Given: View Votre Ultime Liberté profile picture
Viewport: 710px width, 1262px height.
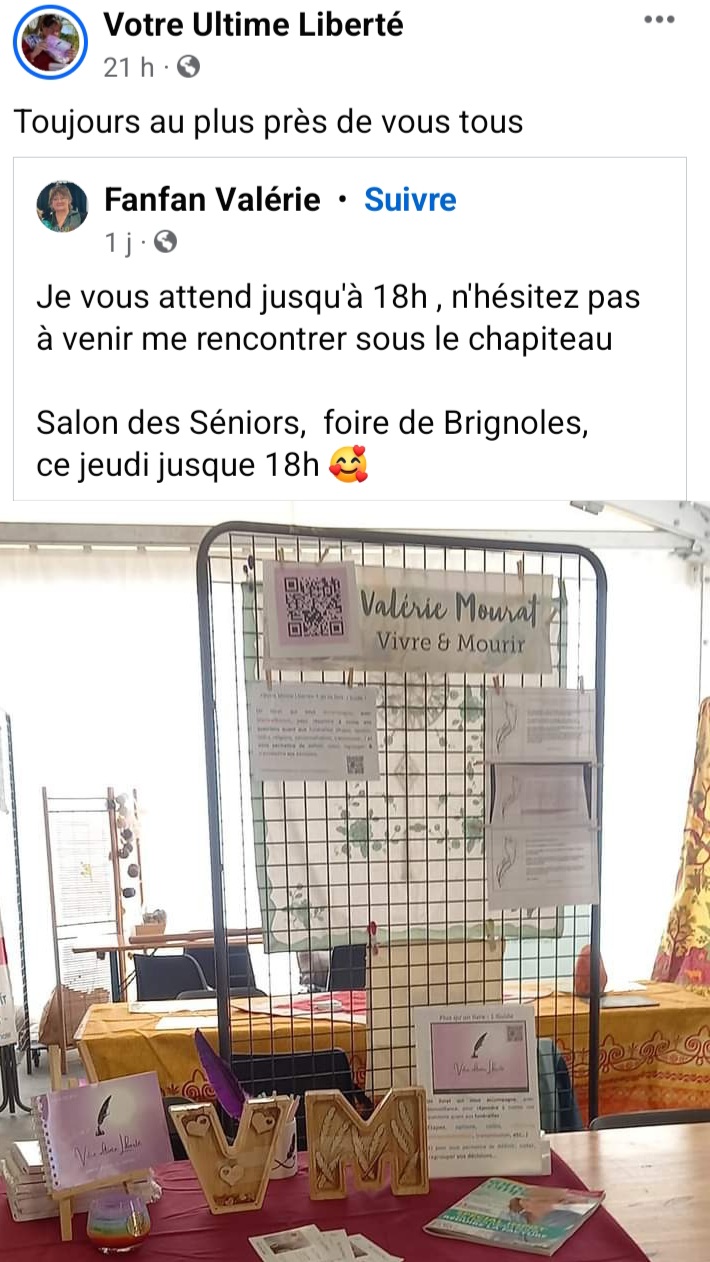Looking at the screenshot, I should (x=50, y=41).
